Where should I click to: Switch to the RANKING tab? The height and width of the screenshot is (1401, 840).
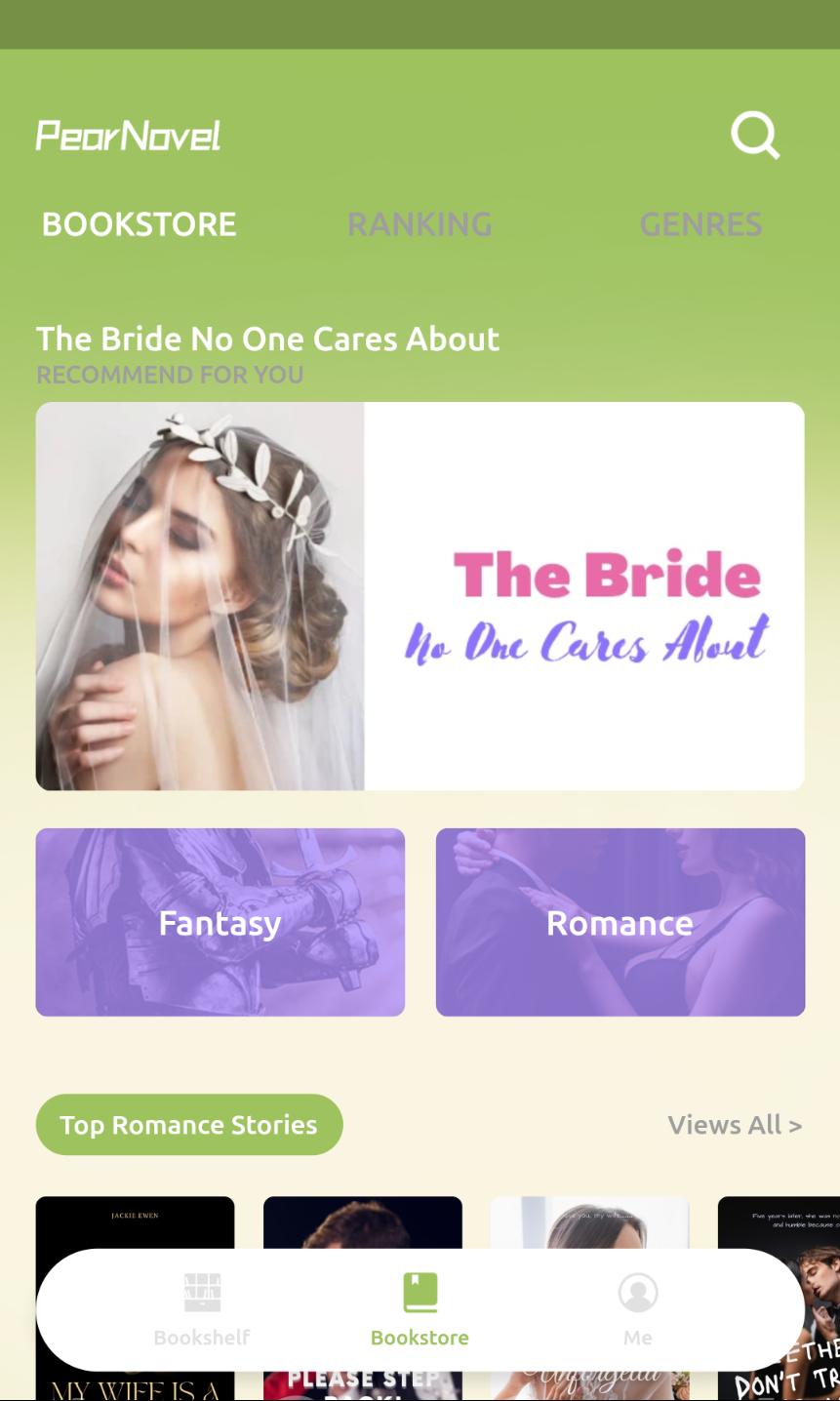click(420, 224)
